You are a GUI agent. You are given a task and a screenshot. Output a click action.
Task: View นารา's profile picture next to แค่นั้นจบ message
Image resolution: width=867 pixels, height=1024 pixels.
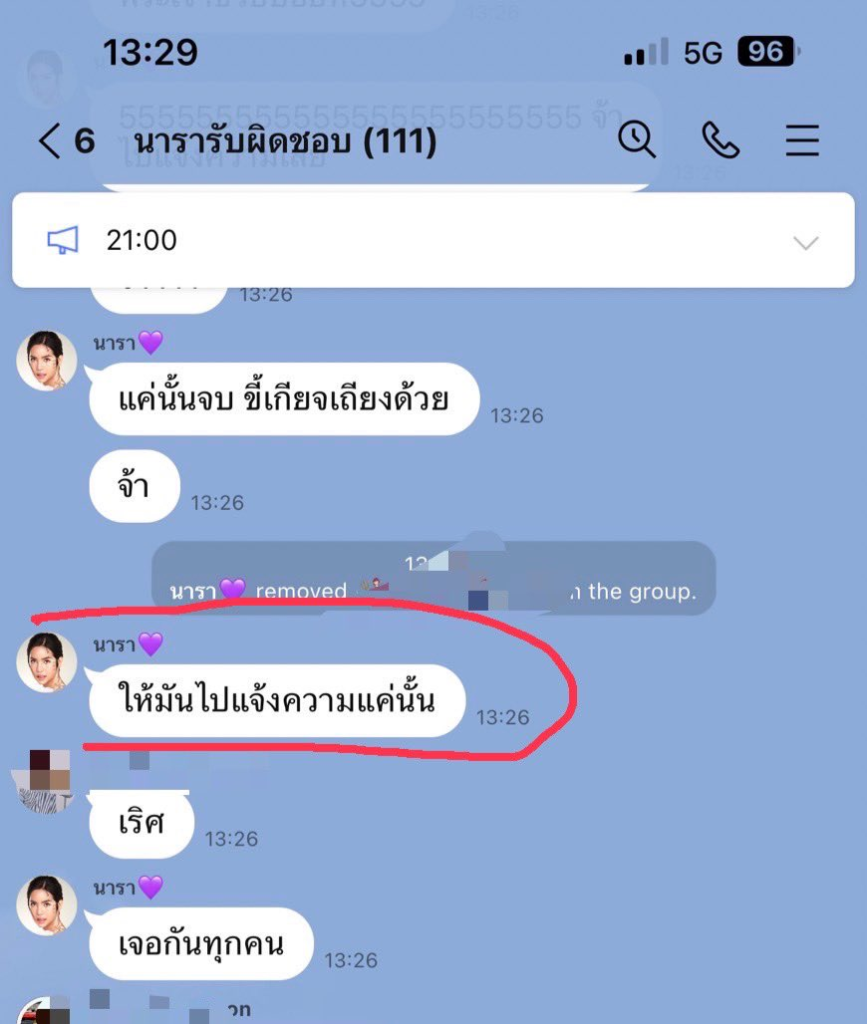(46, 360)
